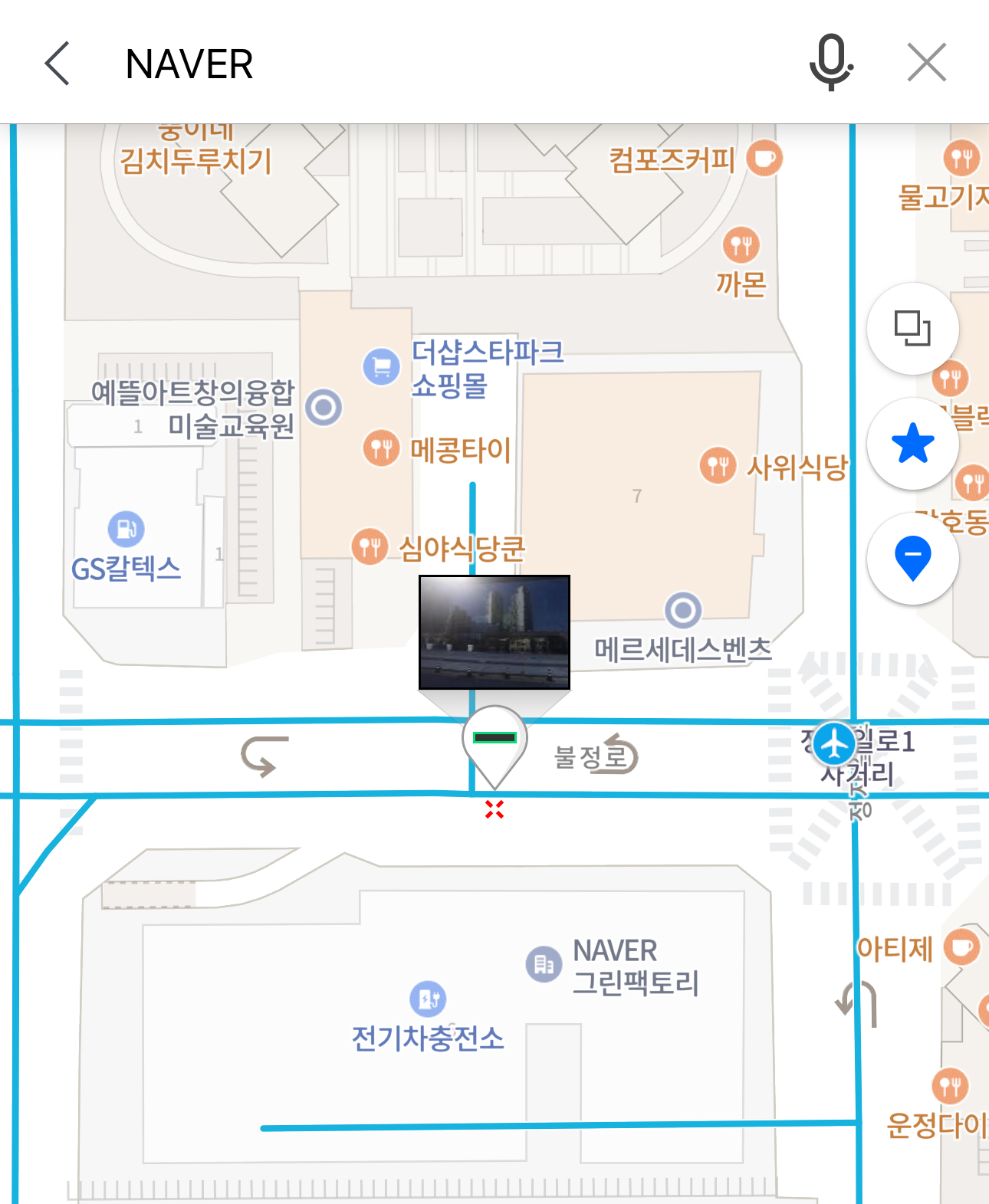Select the 전기차충전소 charging station marker
This screenshot has height=1204, width=989.
coord(428,999)
